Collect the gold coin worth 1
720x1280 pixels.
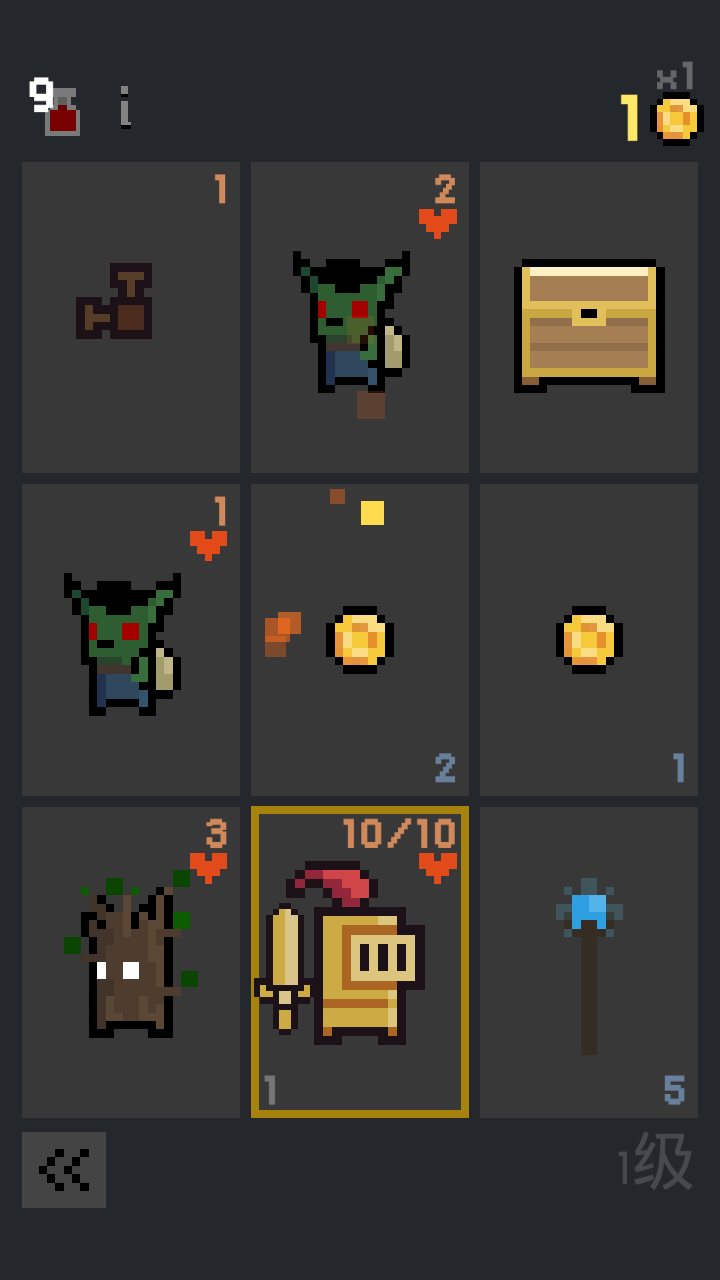[589, 640]
